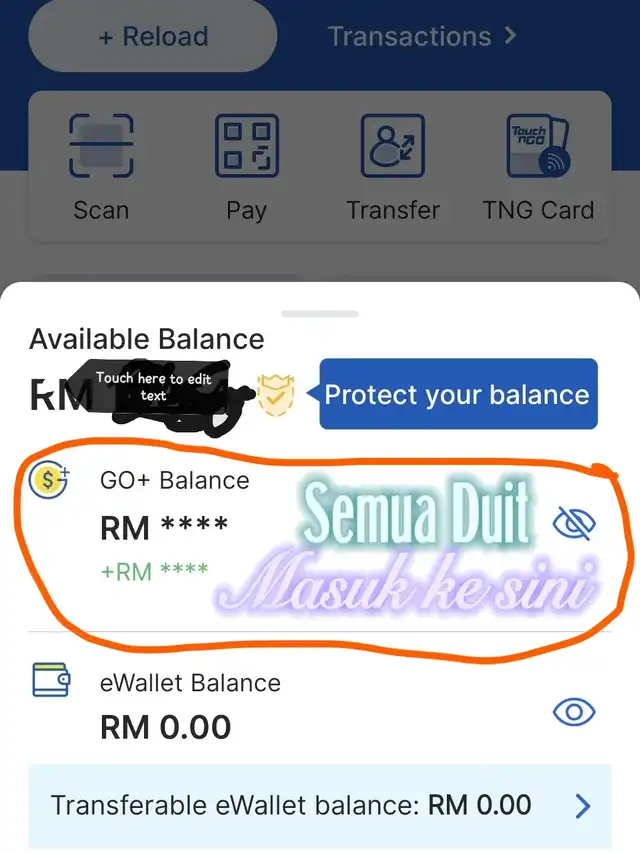The height and width of the screenshot is (853, 640).
Task: Tap the + Reload button
Action: tap(152, 37)
